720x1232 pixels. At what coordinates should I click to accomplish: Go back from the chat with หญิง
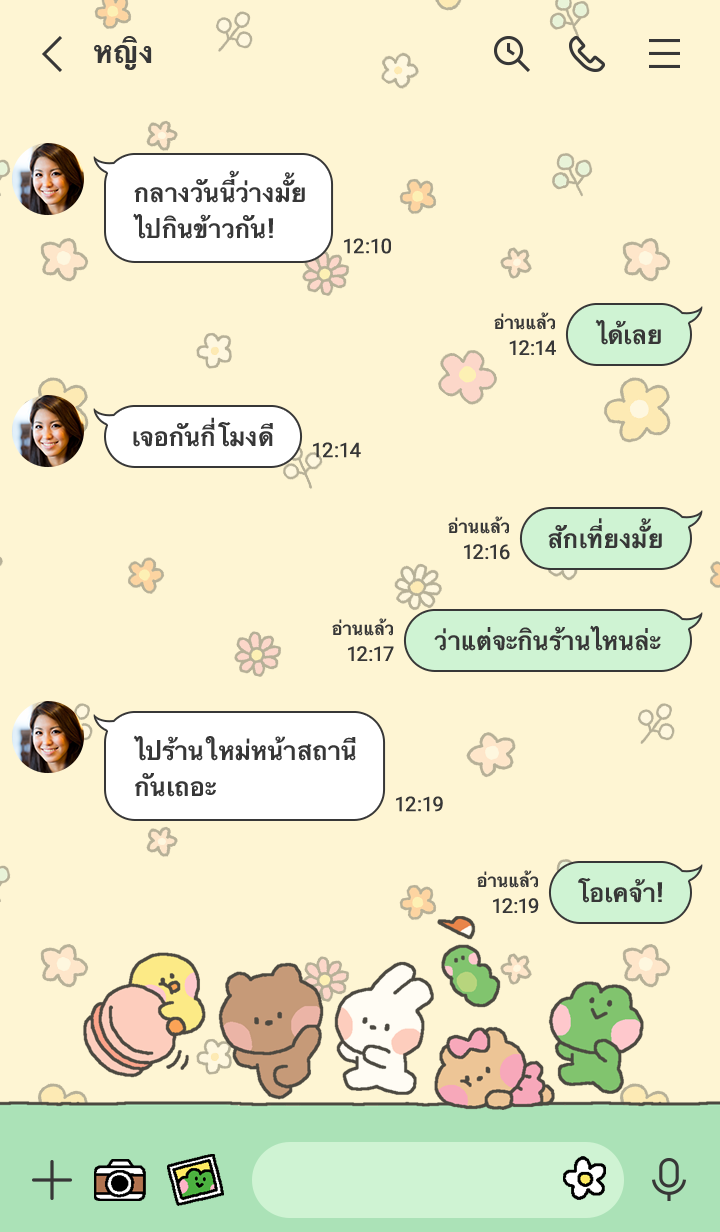click(52, 54)
